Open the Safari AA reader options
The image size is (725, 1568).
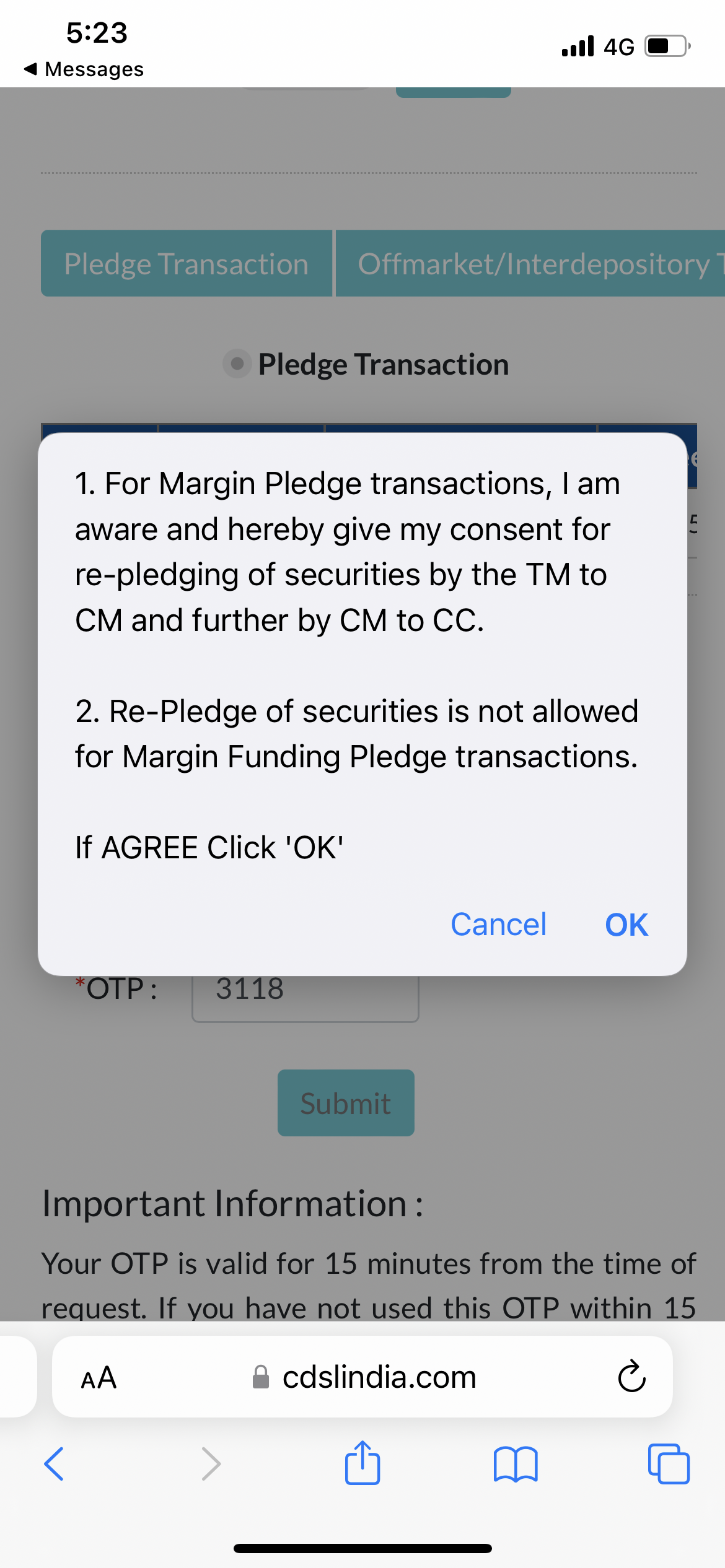click(99, 1378)
